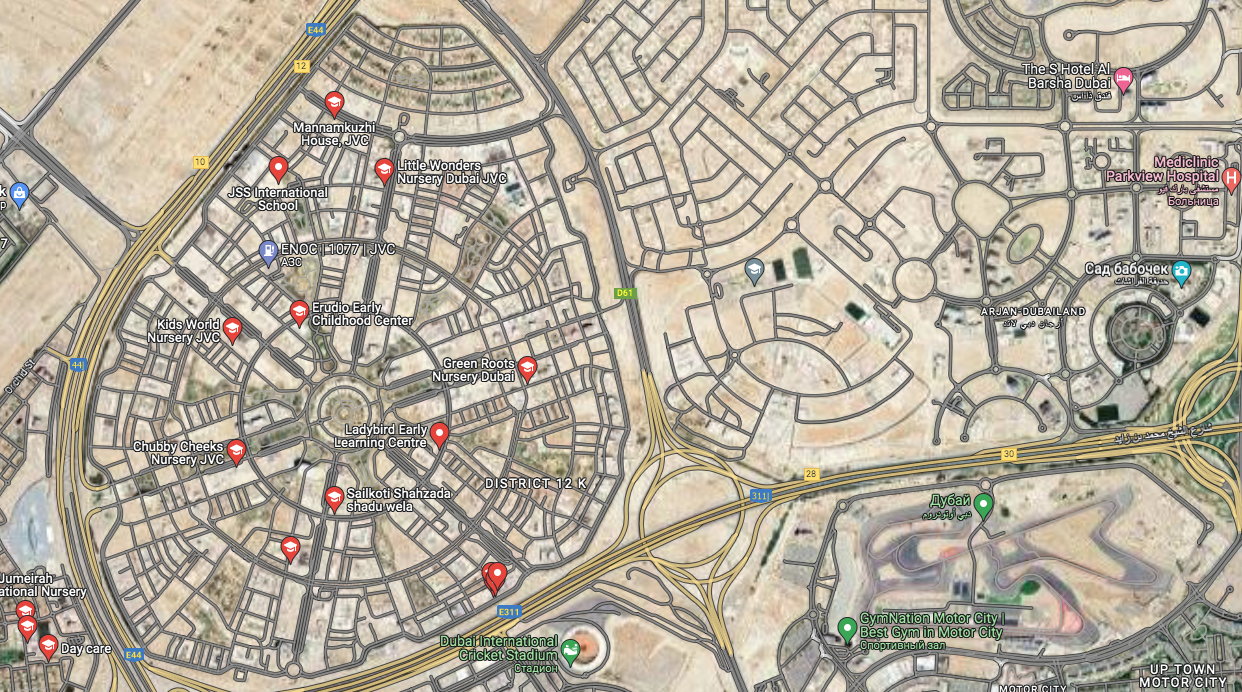The width and height of the screenshot is (1242, 692).
Task: Tap The S Hotel Al Barsha marker
Action: pyautogui.click(x=1123, y=78)
